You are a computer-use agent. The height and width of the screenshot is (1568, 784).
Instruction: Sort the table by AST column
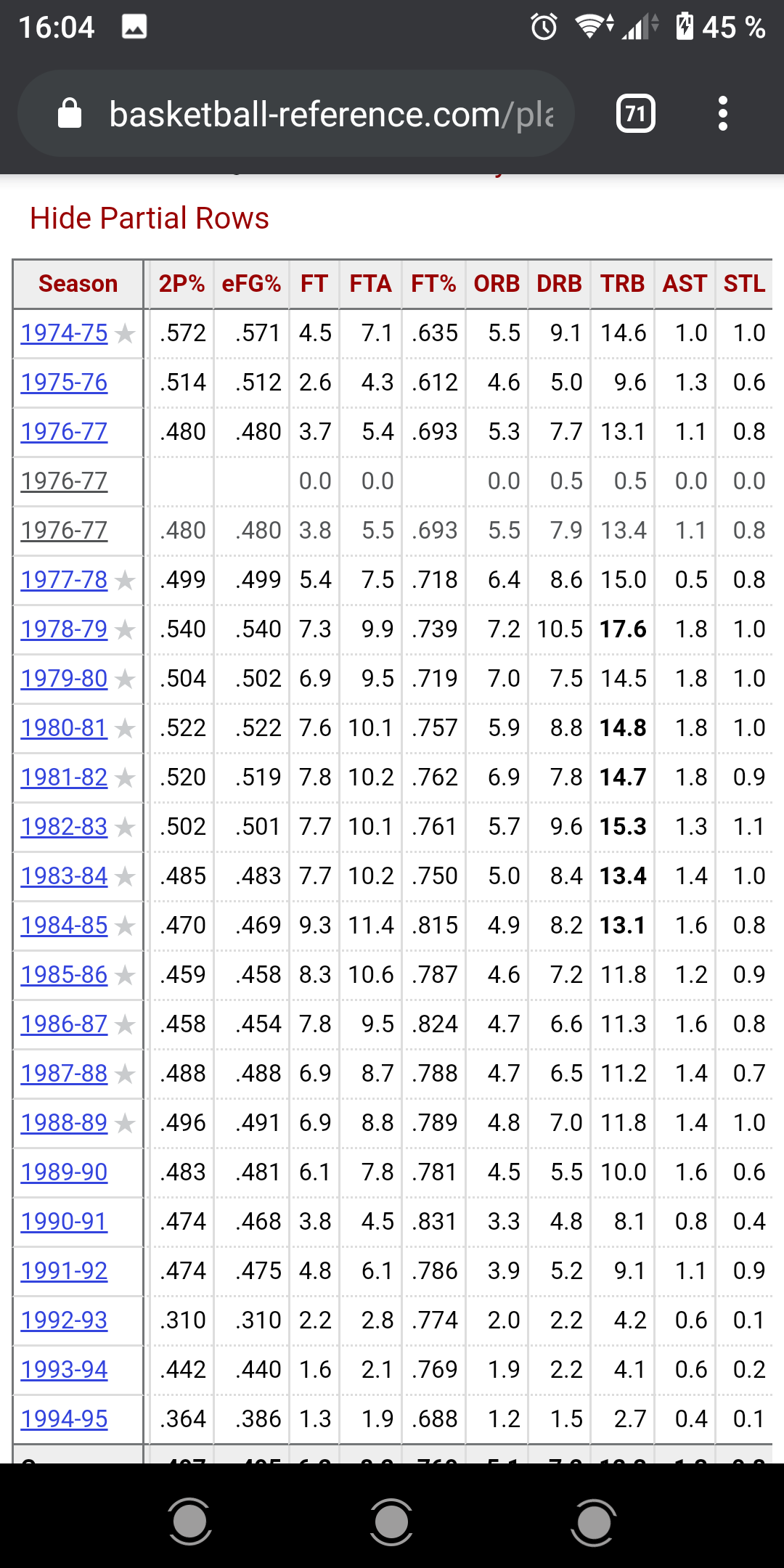685,283
